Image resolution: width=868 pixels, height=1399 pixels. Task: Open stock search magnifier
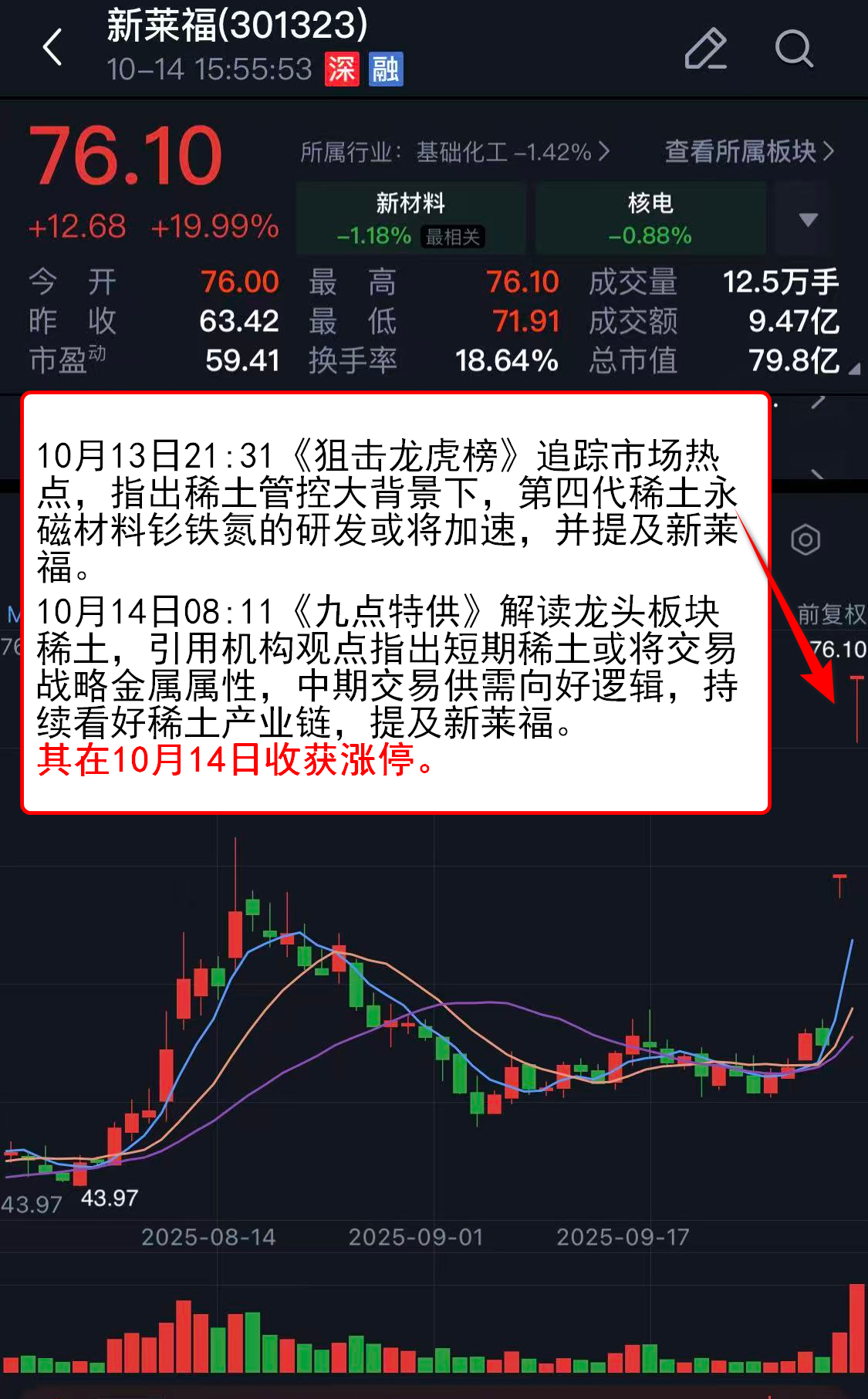click(x=794, y=49)
